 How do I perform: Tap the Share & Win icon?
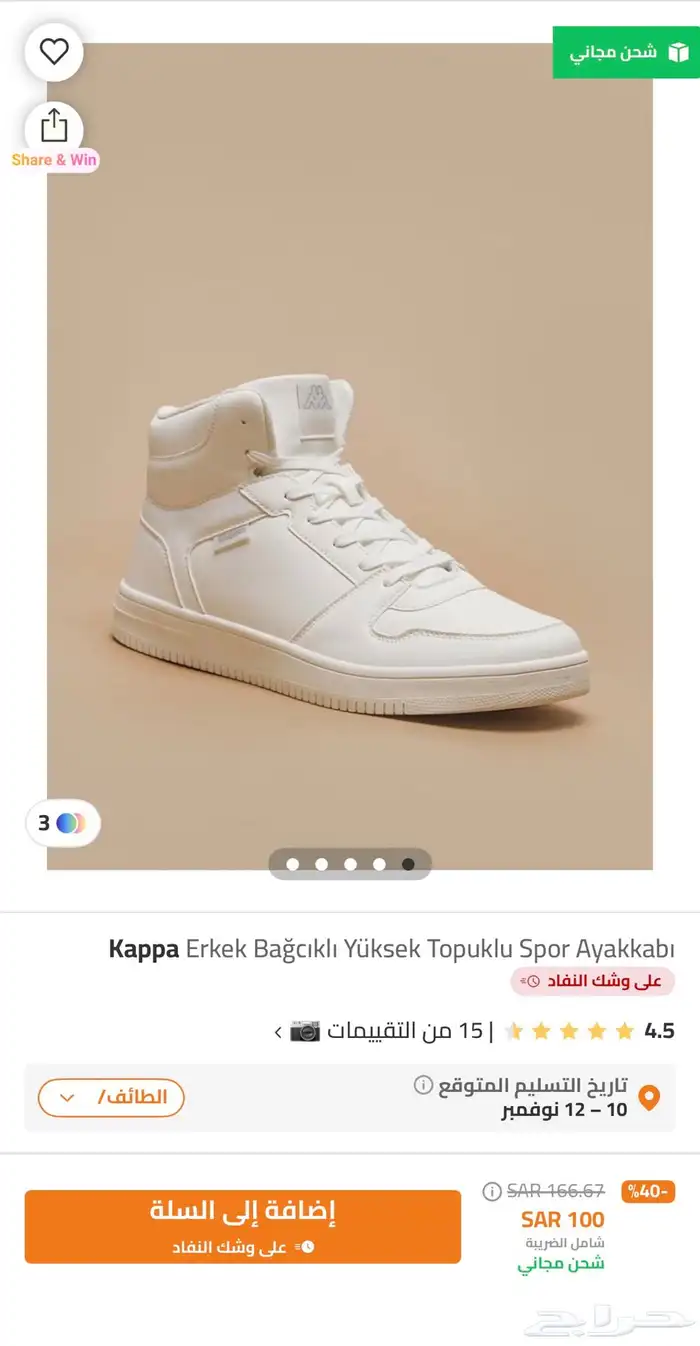[54, 128]
